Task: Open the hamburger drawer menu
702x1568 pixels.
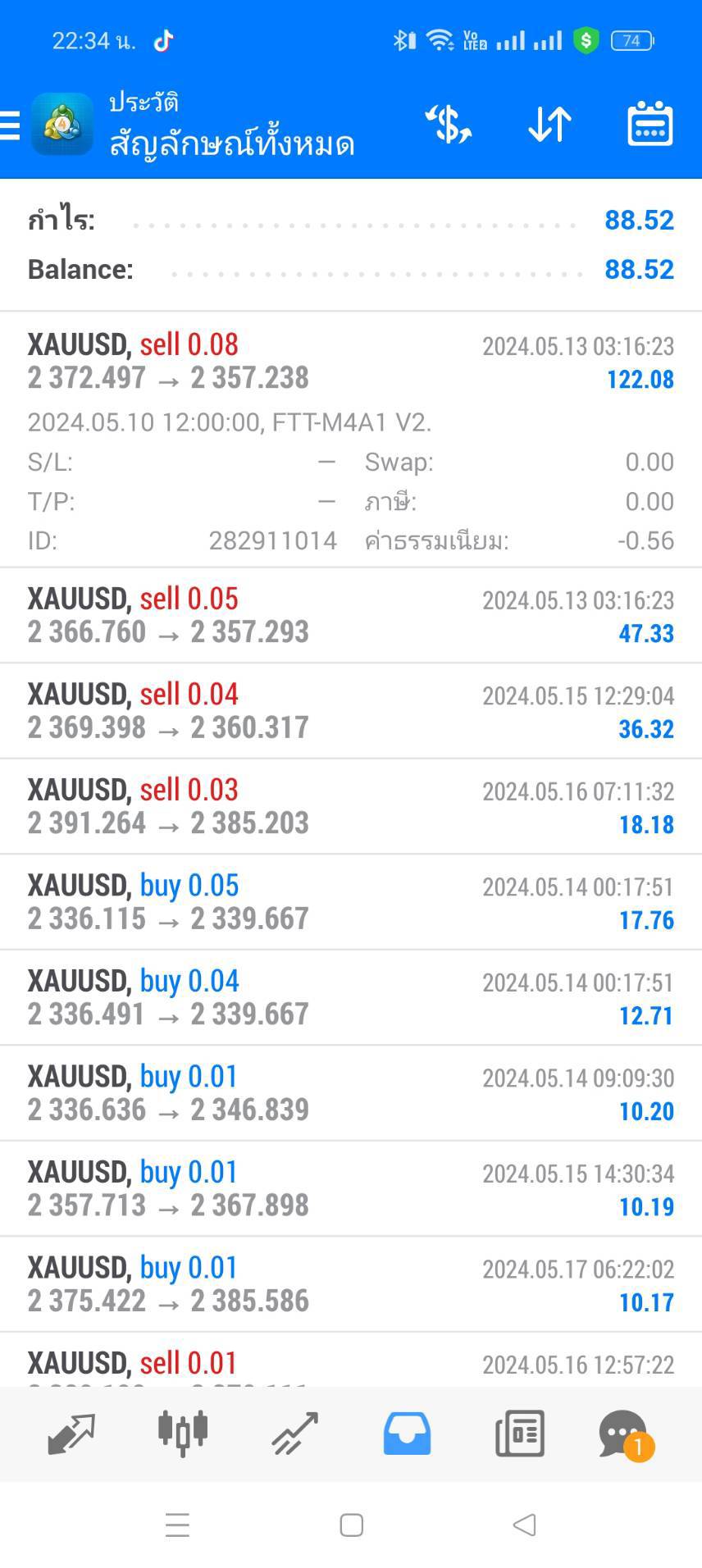Action: [10, 125]
